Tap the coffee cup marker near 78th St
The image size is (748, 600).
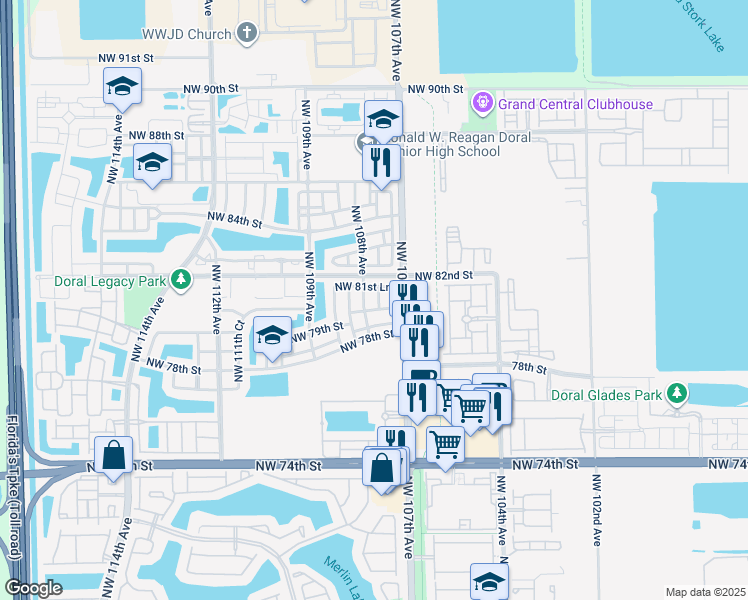421,375
